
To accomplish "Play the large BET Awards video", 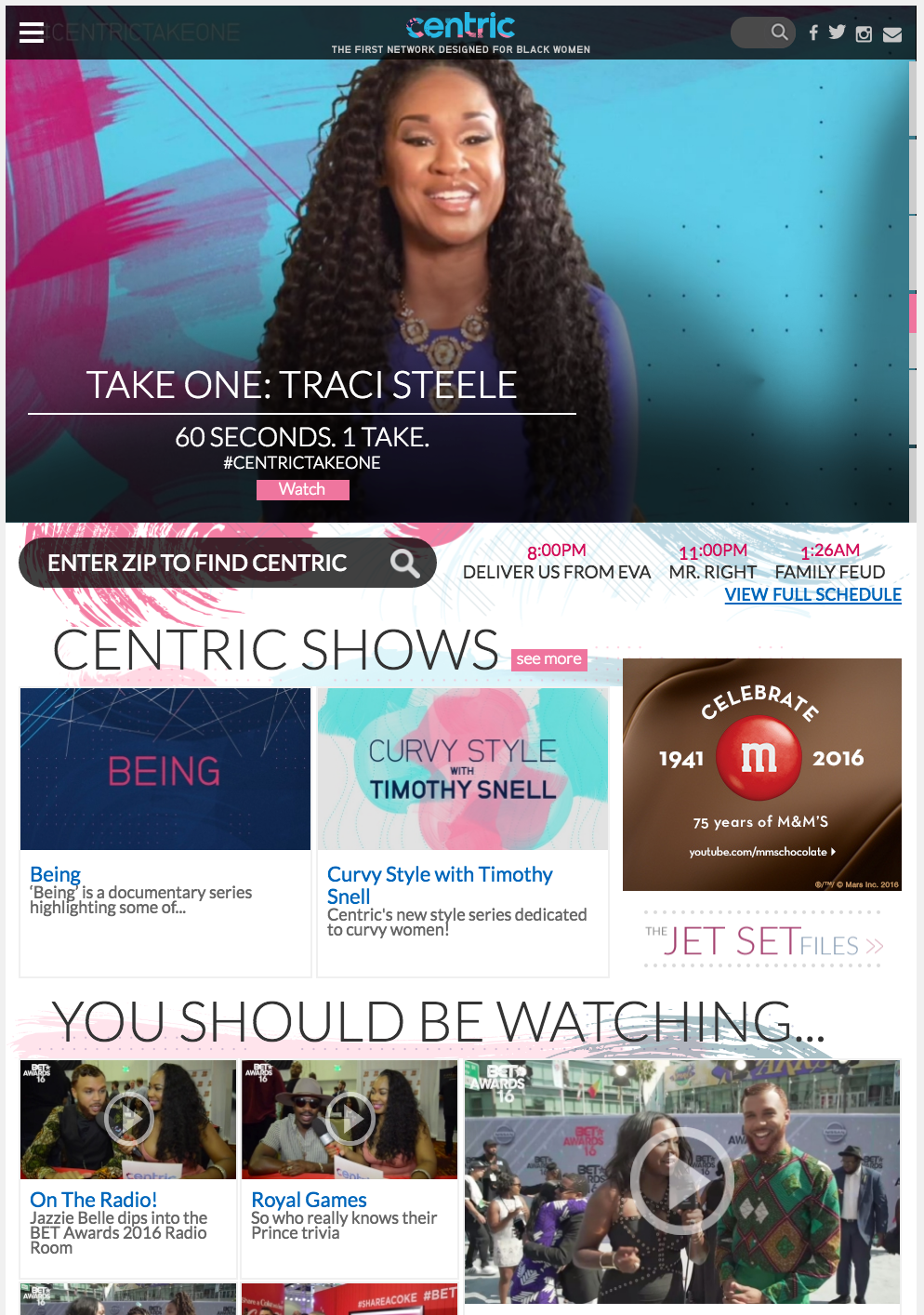I will [681, 1181].
